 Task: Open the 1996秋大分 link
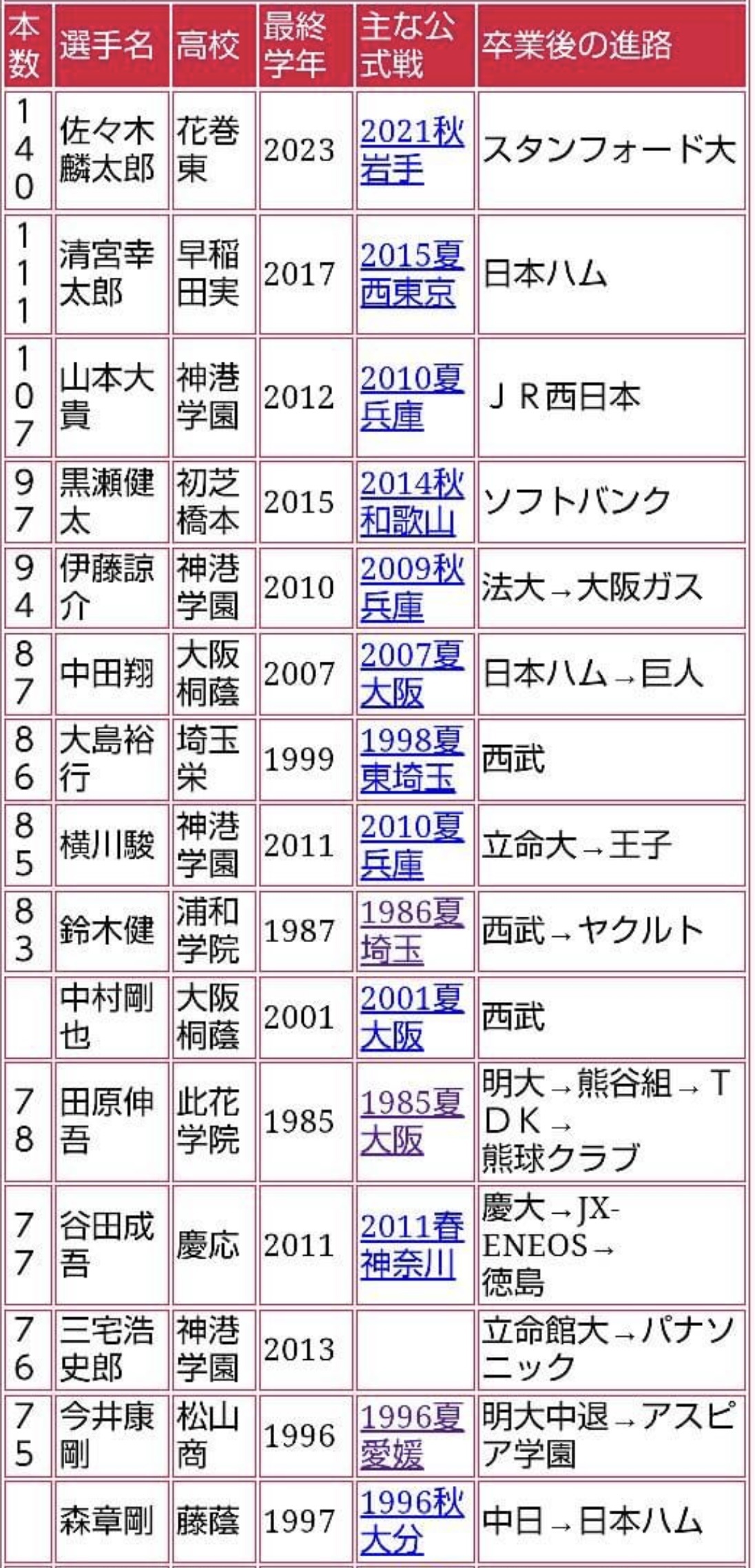pyautogui.click(x=411, y=1521)
